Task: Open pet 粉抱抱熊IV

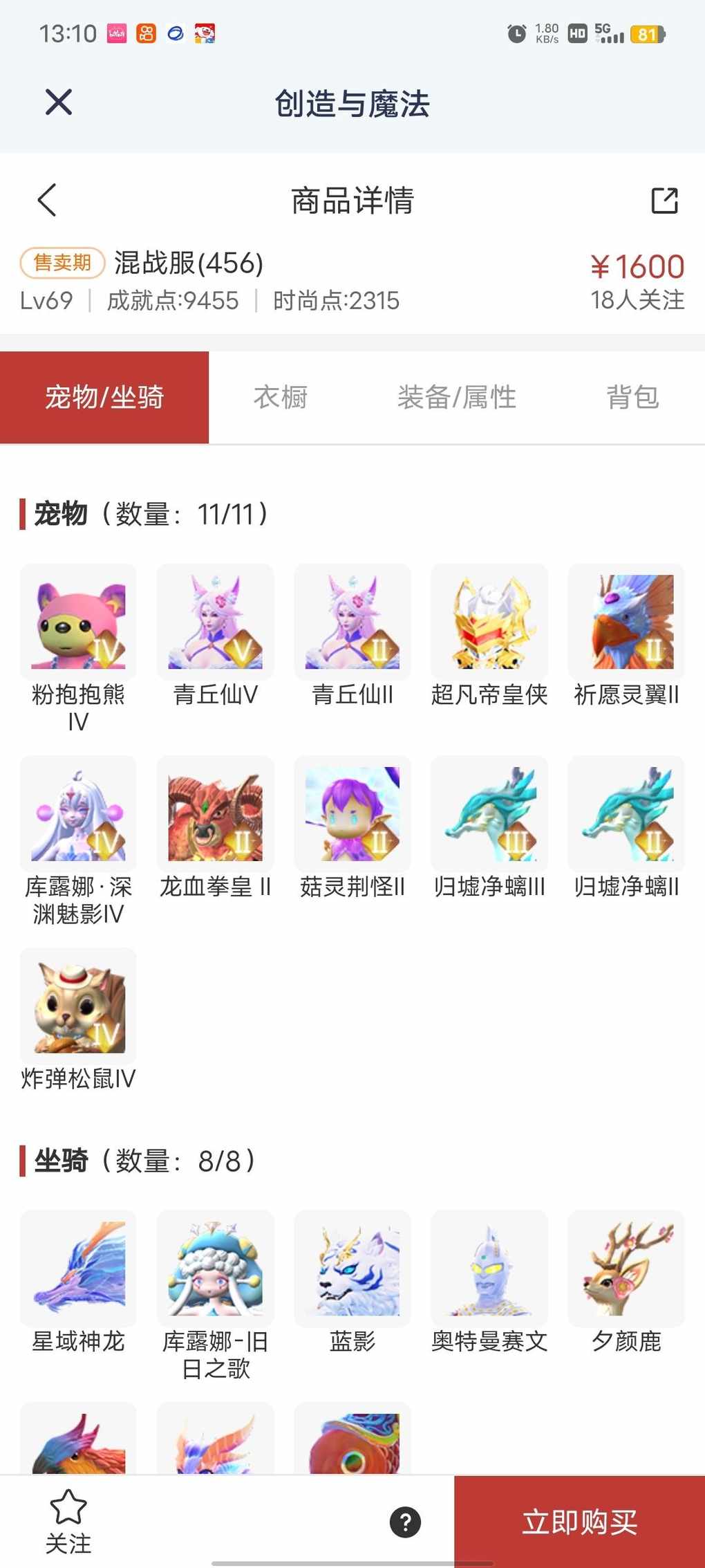Action: [78, 622]
